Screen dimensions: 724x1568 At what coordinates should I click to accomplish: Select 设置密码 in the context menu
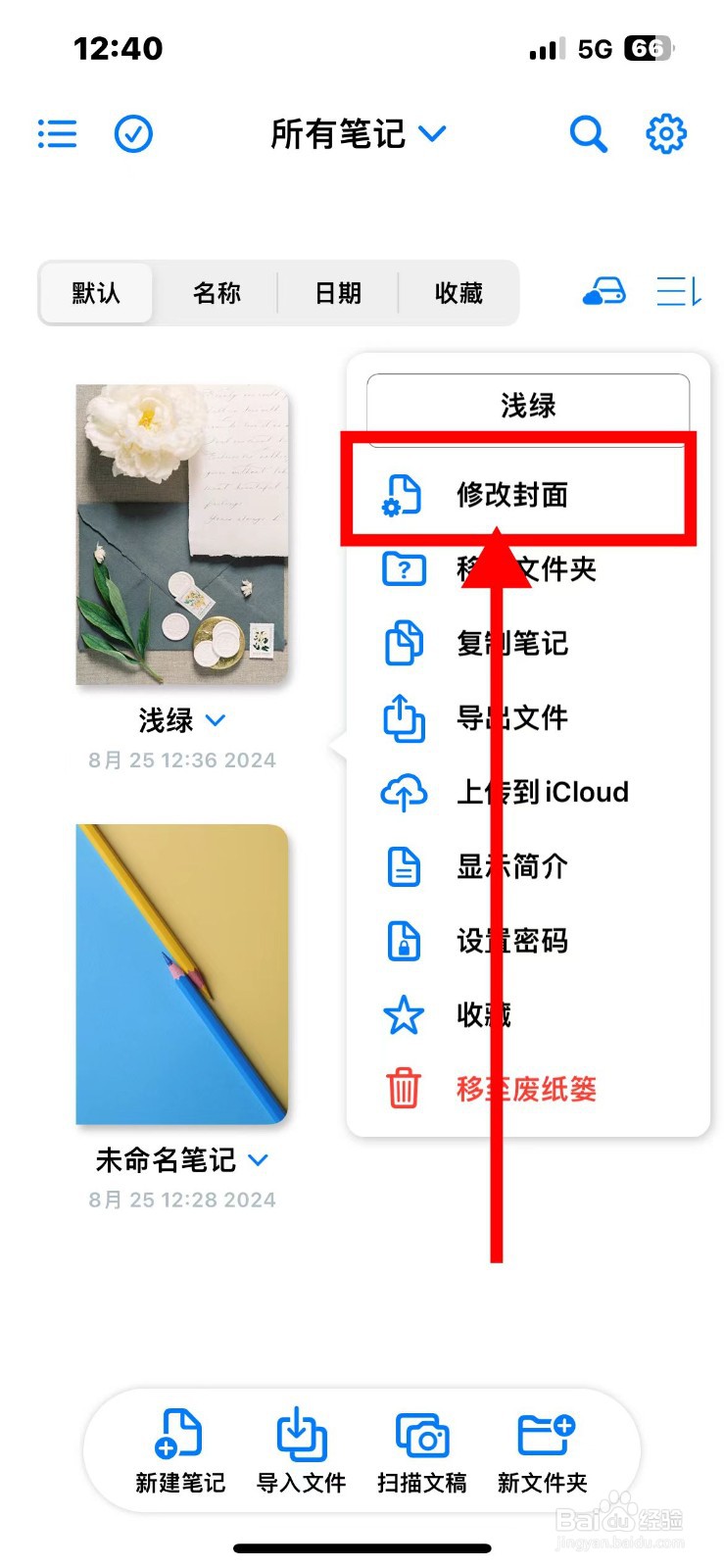[511, 941]
